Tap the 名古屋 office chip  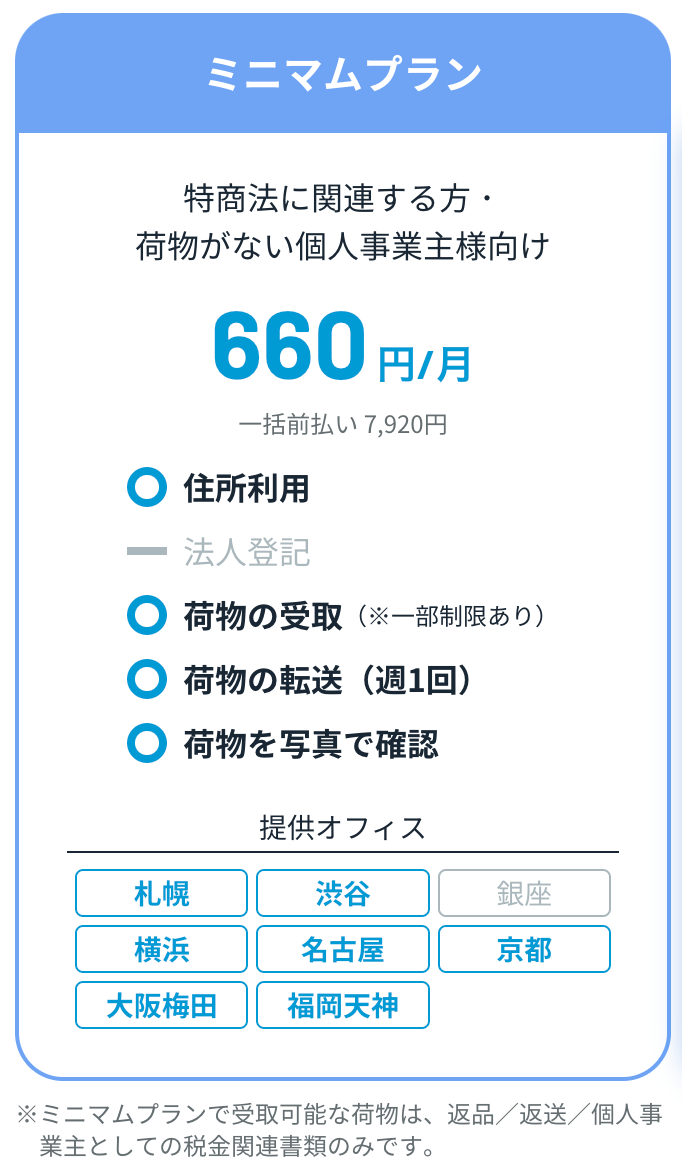coord(342,949)
